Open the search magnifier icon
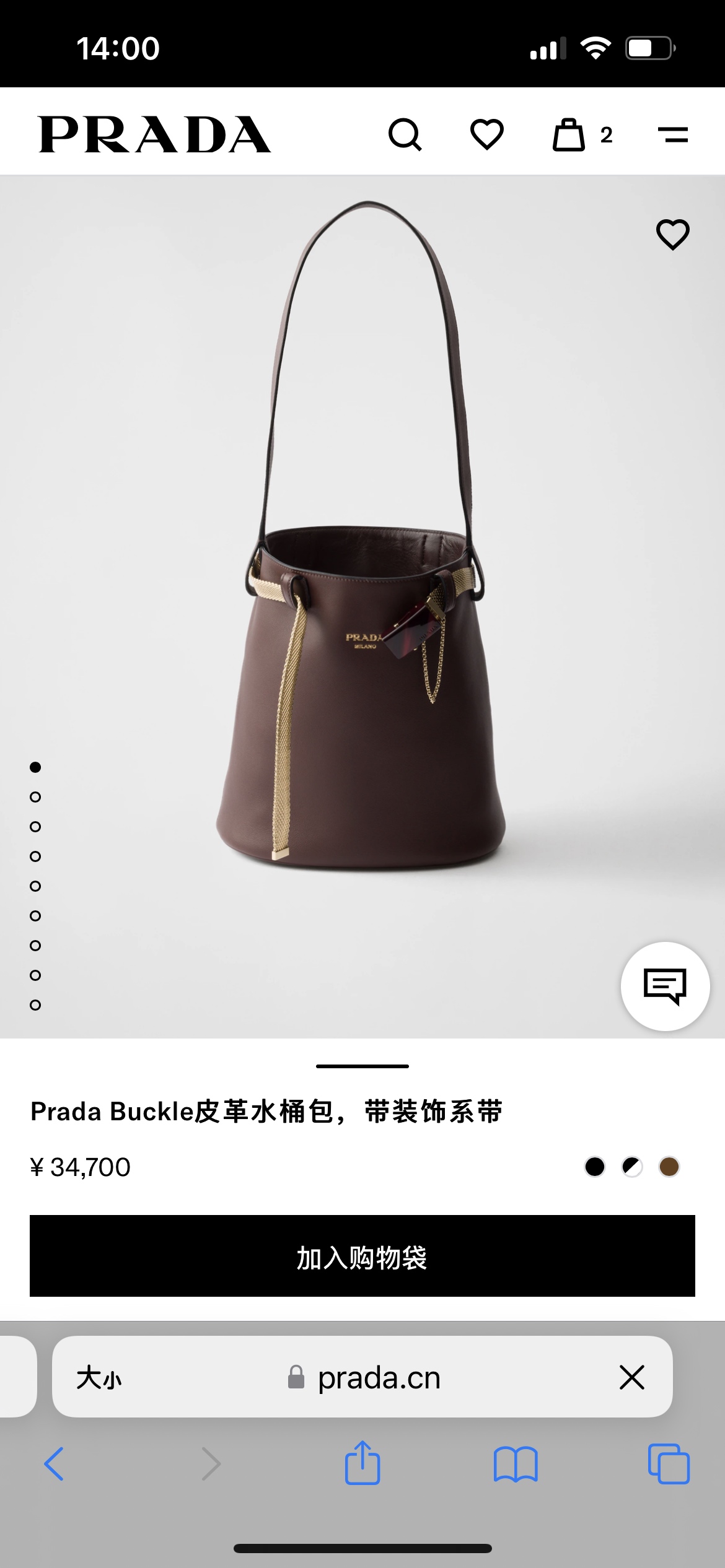 (405, 134)
